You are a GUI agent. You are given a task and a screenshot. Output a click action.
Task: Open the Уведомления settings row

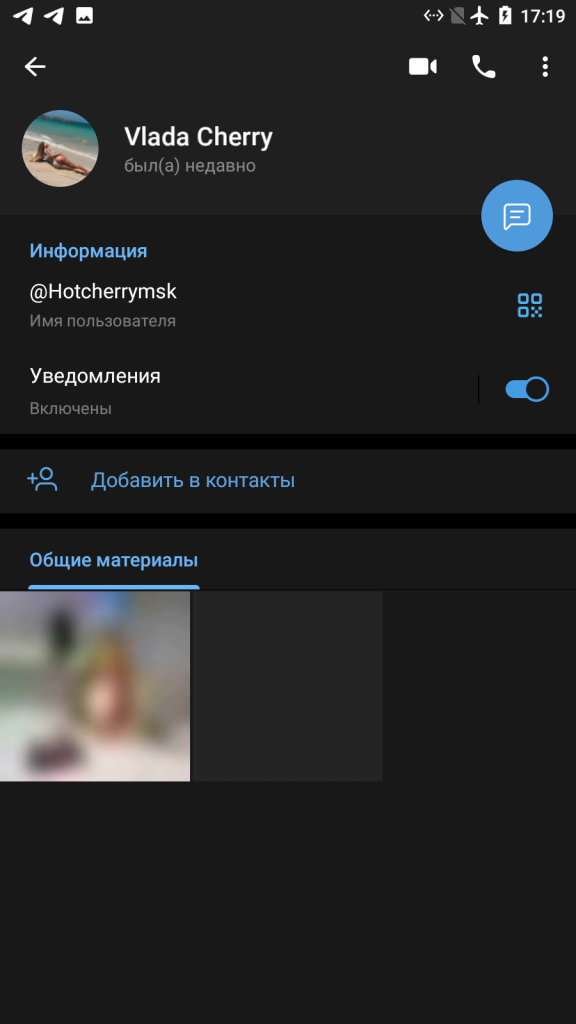[238, 390]
